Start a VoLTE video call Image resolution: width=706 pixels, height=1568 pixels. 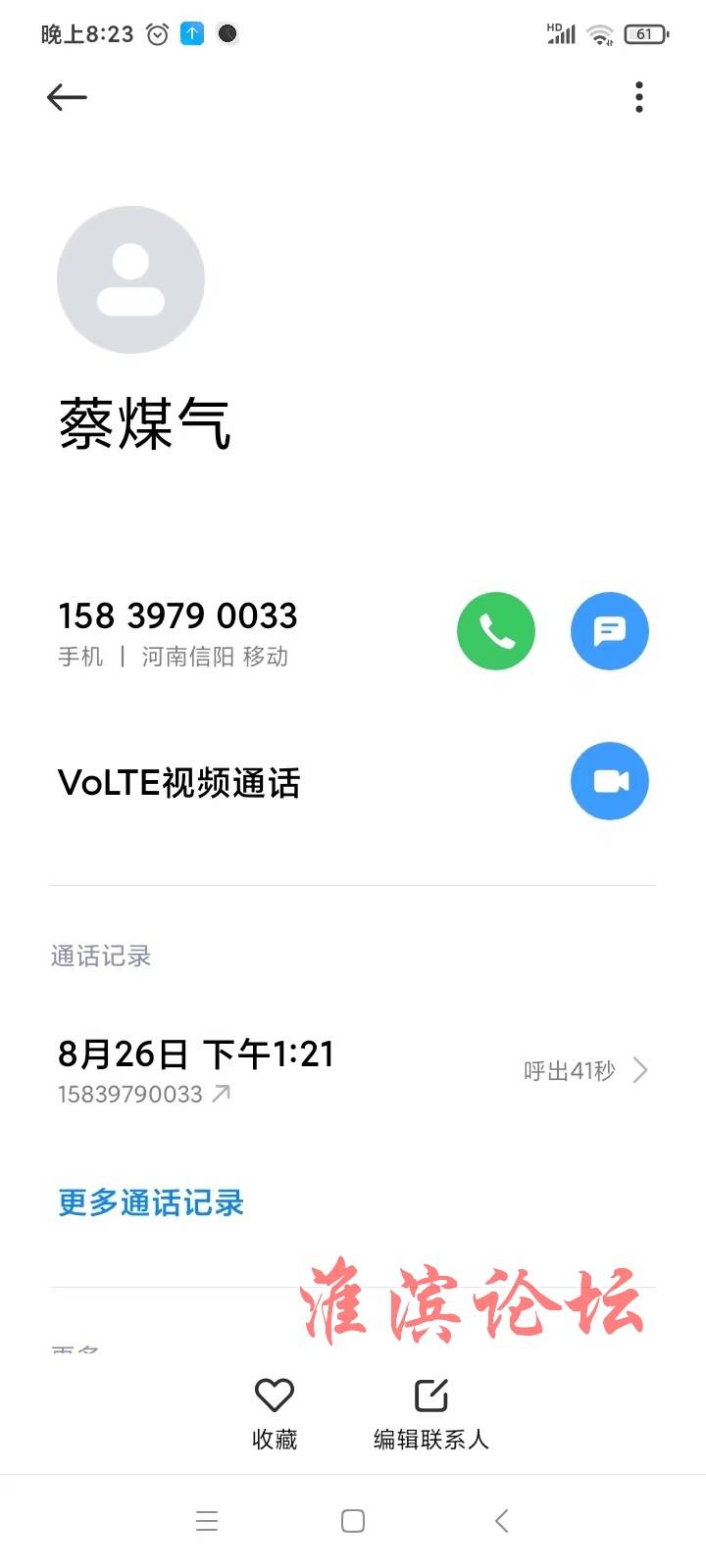(610, 781)
